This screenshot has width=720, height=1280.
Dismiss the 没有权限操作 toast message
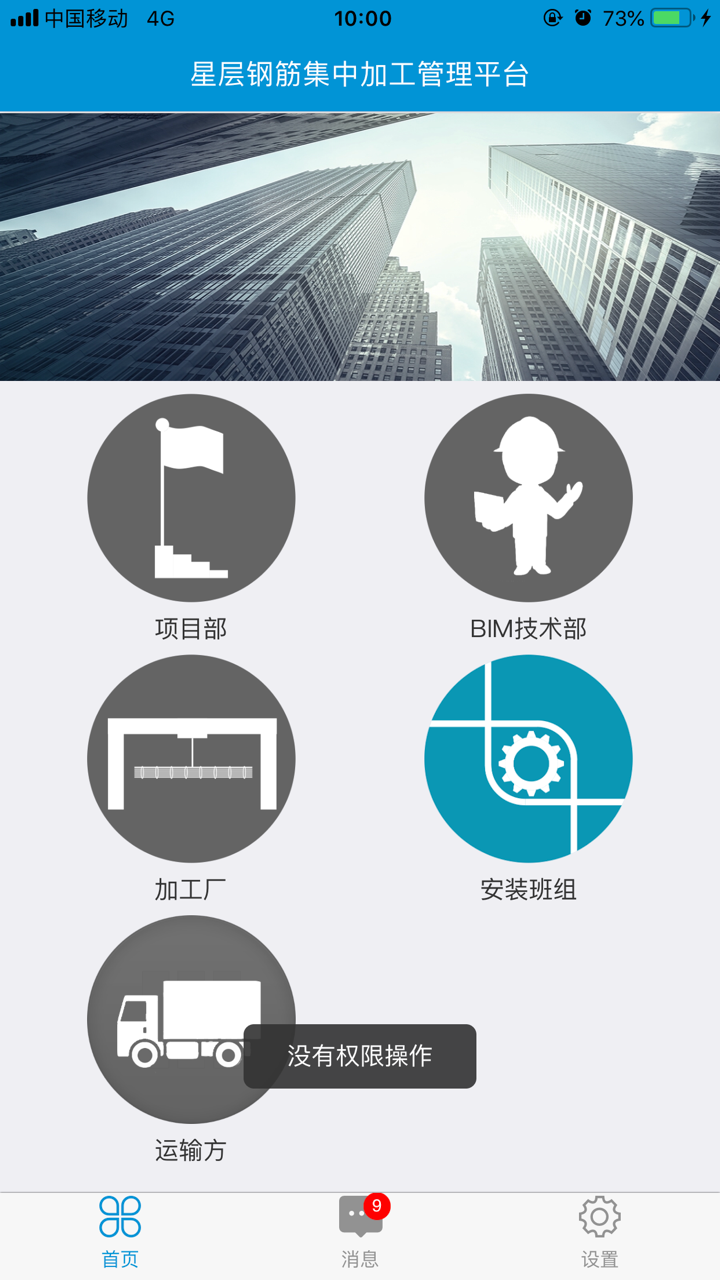(x=358, y=1057)
